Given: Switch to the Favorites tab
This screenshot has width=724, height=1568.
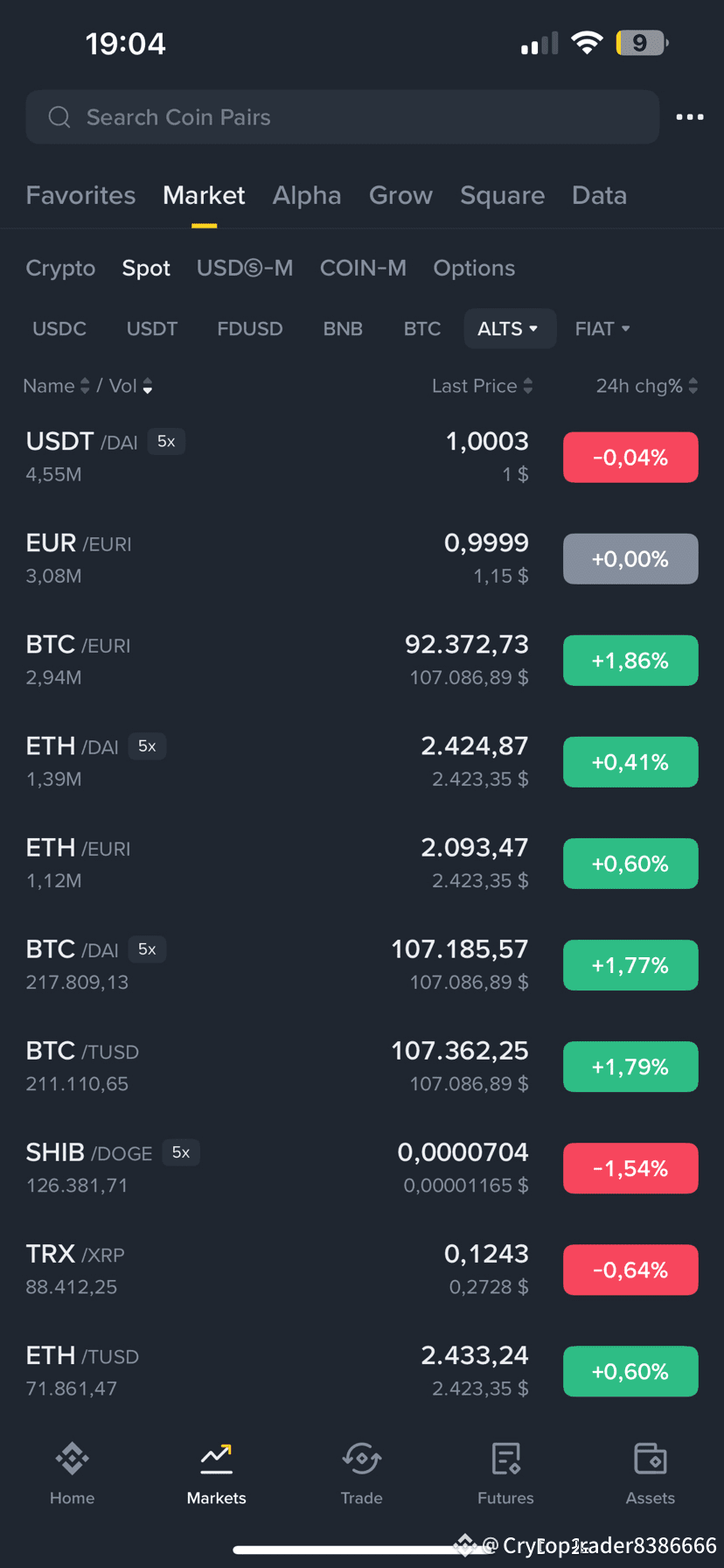Looking at the screenshot, I should click(x=80, y=195).
